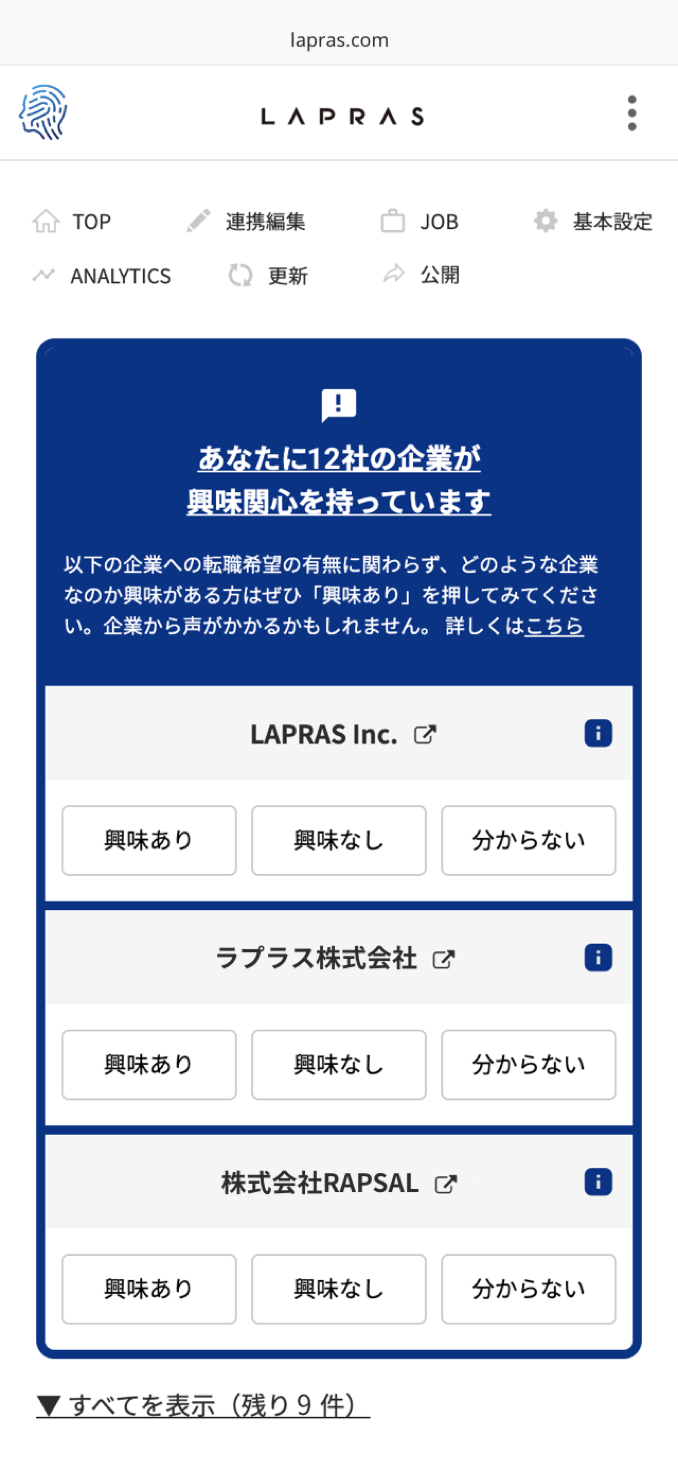This screenshot has width=678, height=1470.
Task: Show info for ラプラス株式会社
Action: (598, 958)
